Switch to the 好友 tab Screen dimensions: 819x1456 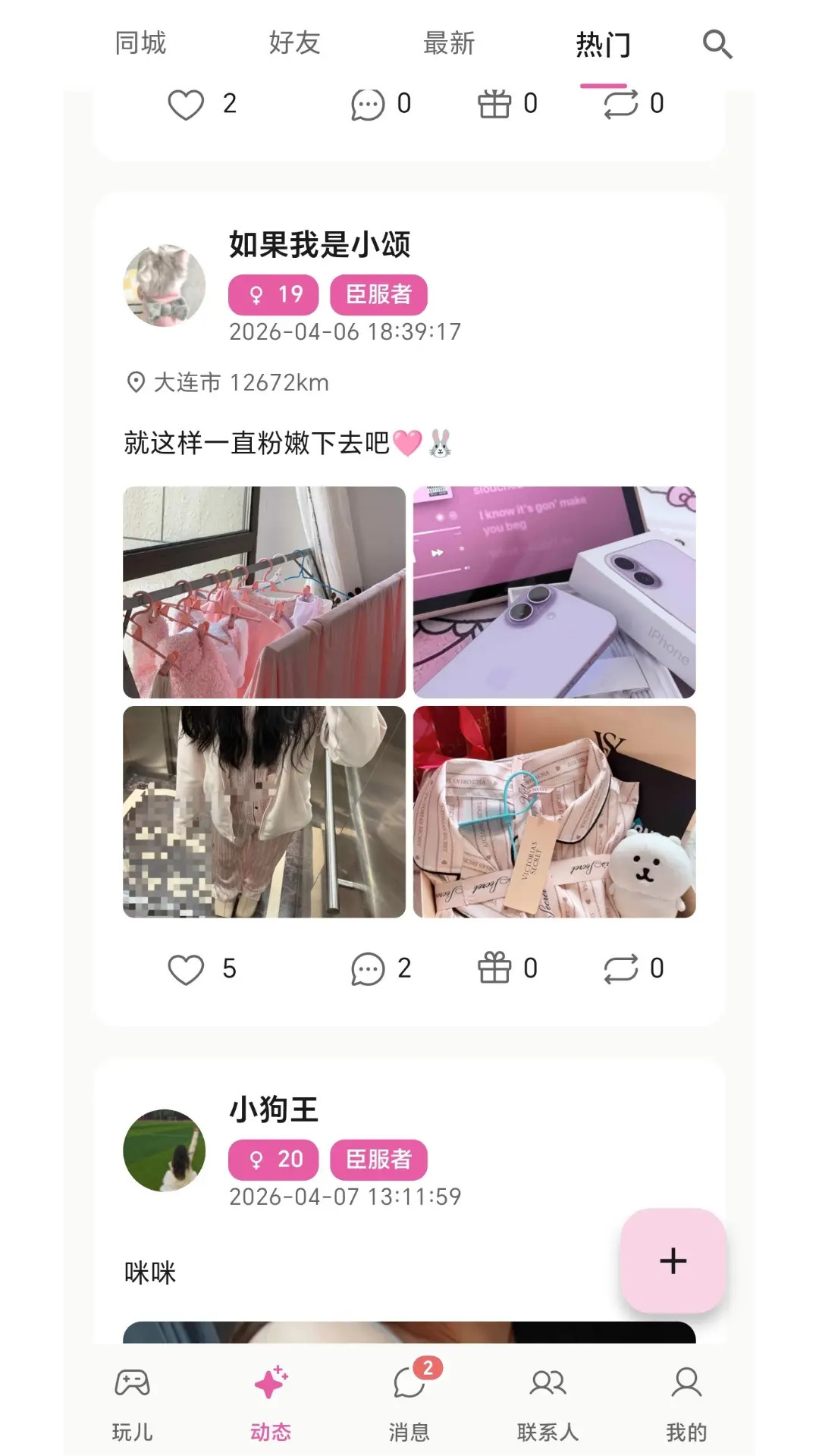pos(294,43)
